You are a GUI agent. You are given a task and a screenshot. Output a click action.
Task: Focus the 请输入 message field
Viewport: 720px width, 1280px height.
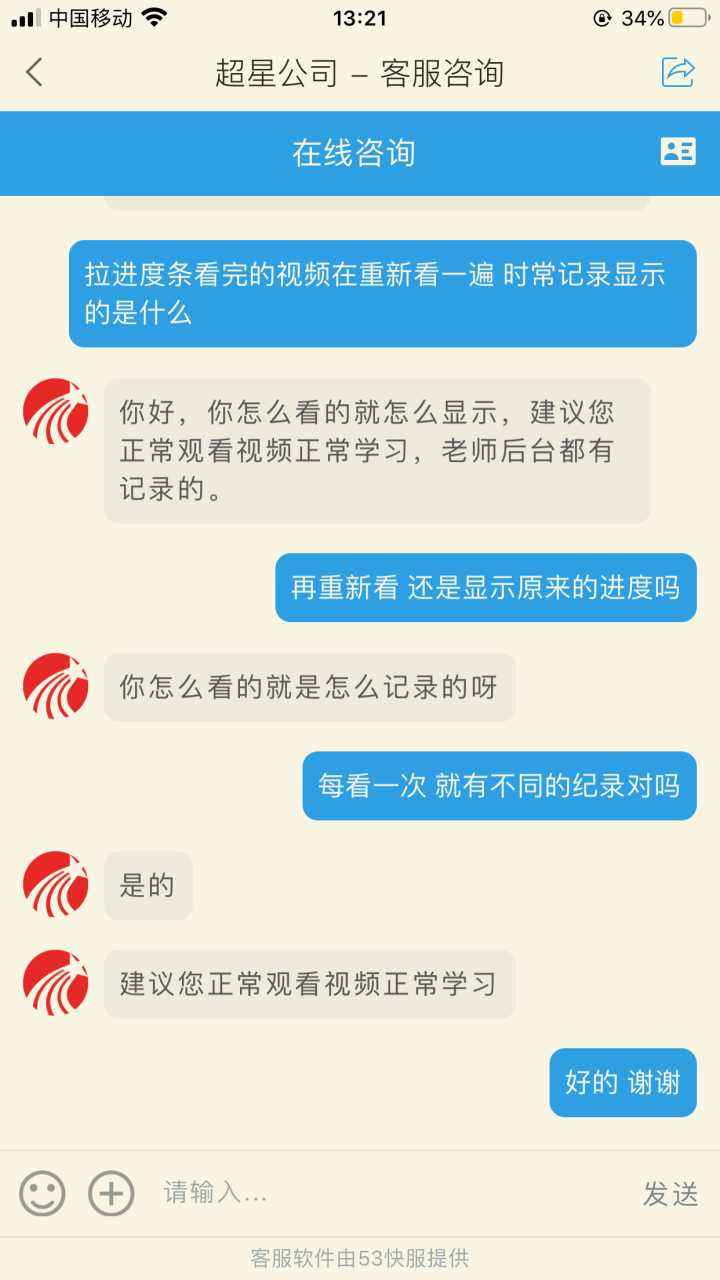(x=380, y=1193)
